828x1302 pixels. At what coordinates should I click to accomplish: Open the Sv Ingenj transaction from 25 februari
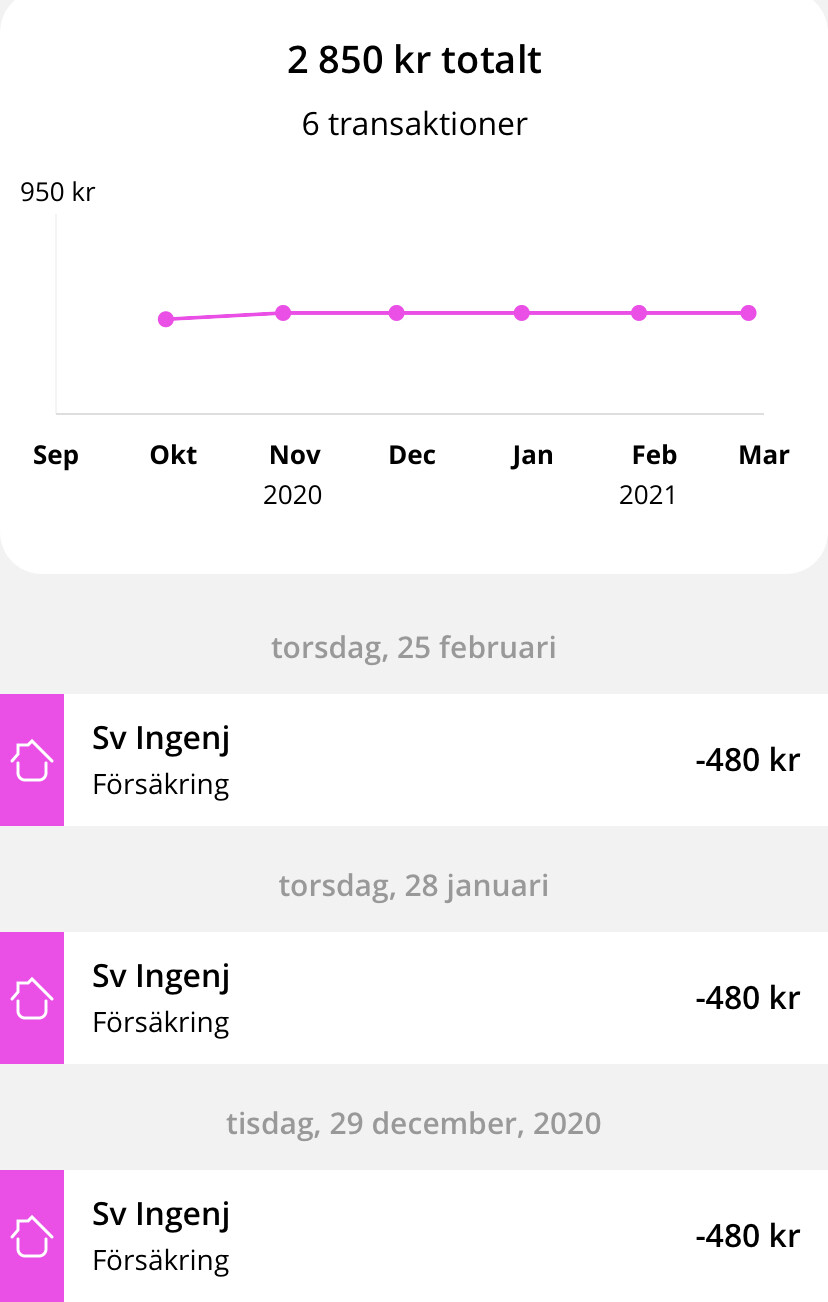(x=414, y=760)
